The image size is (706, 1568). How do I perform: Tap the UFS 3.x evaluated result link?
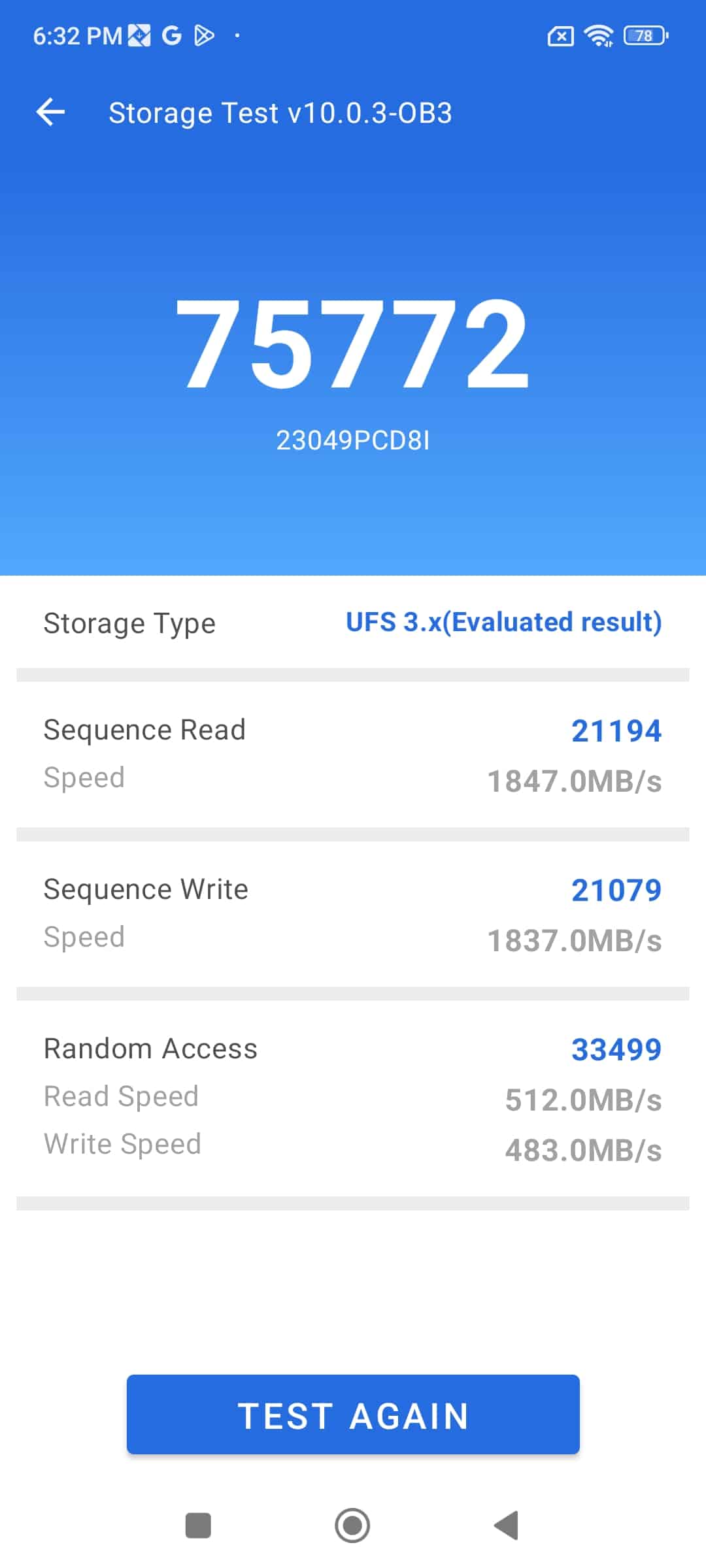[503, 621]
